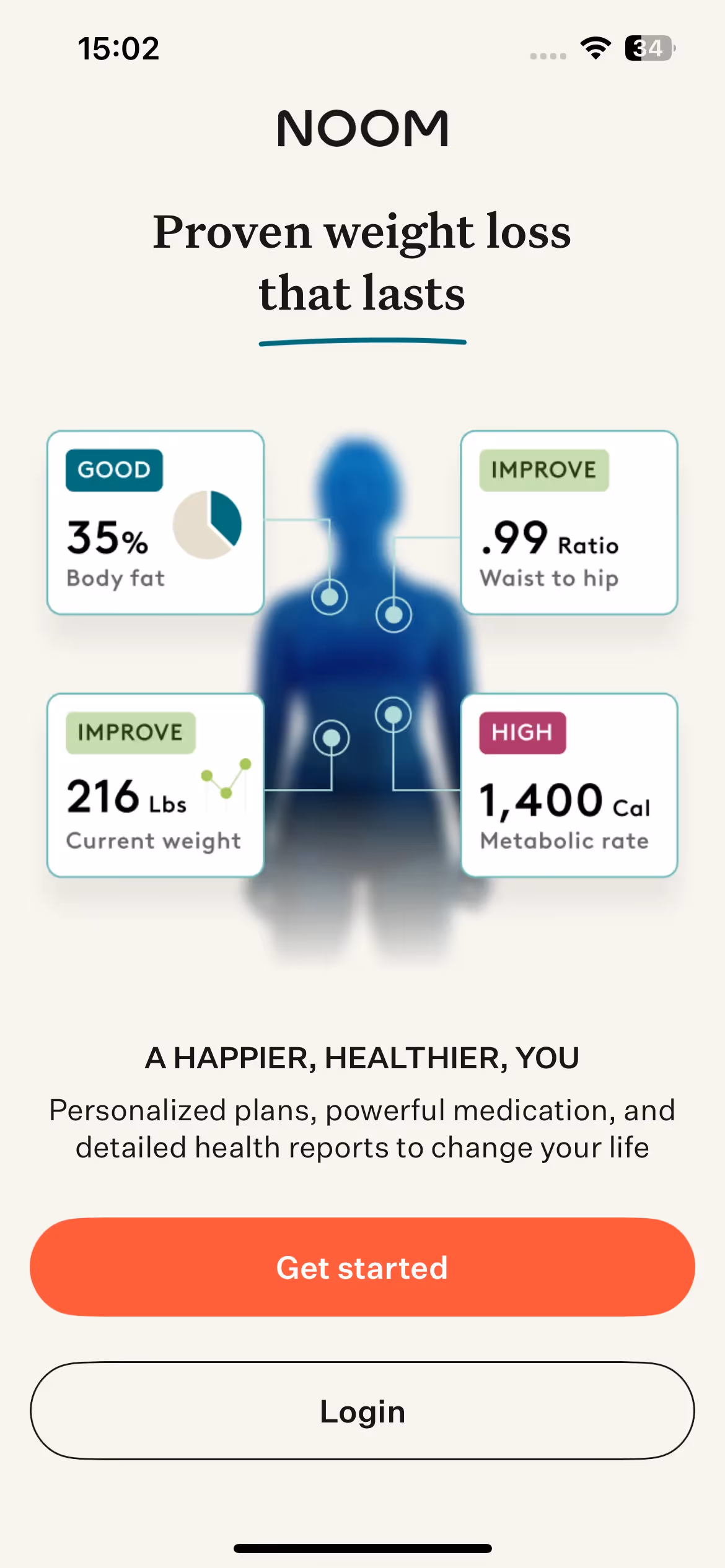Tap the GOOD badge on the Body fat card
Screen dimensions: 725x1568
pyautogui.click(x=113, y=470)
